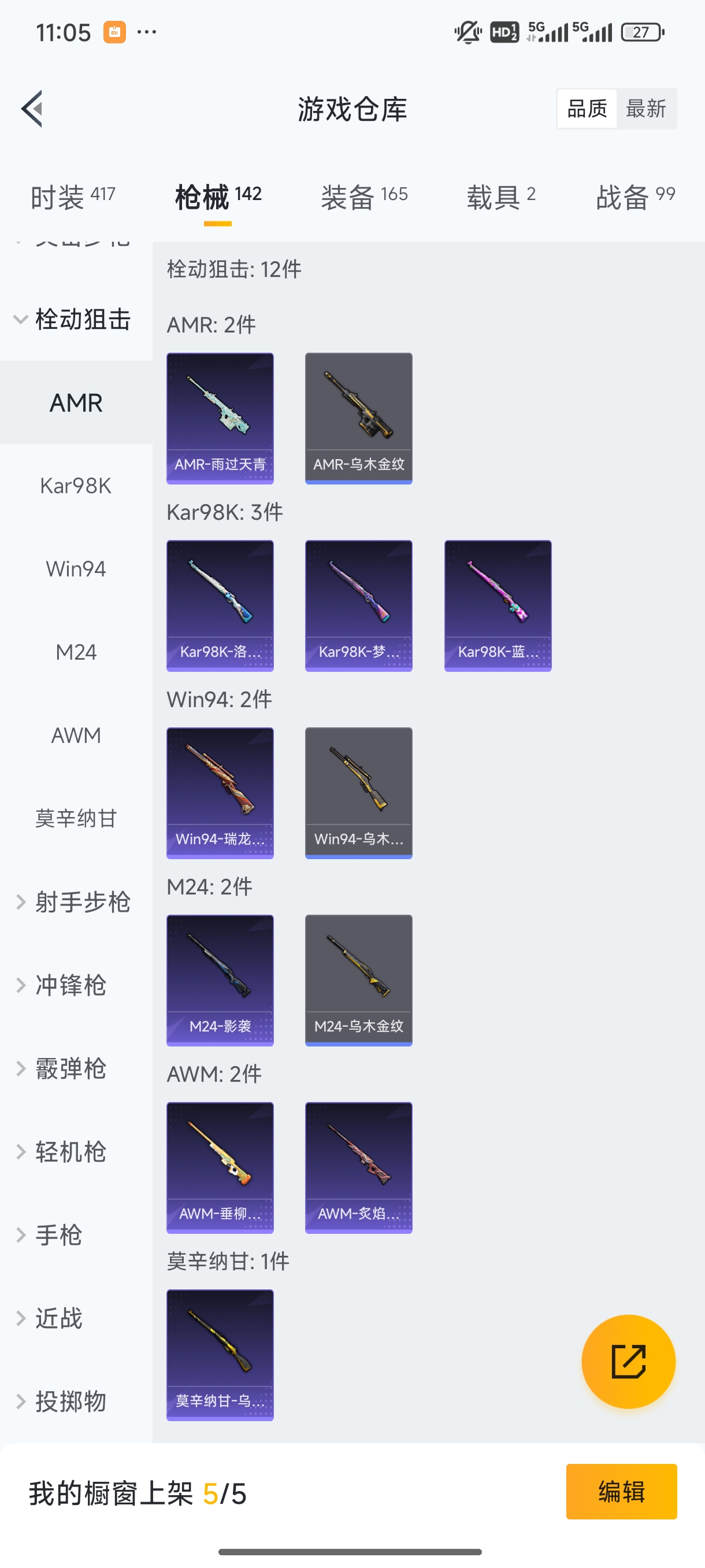
Task: Switch sorting to 最新
Action: click(647, 108)
